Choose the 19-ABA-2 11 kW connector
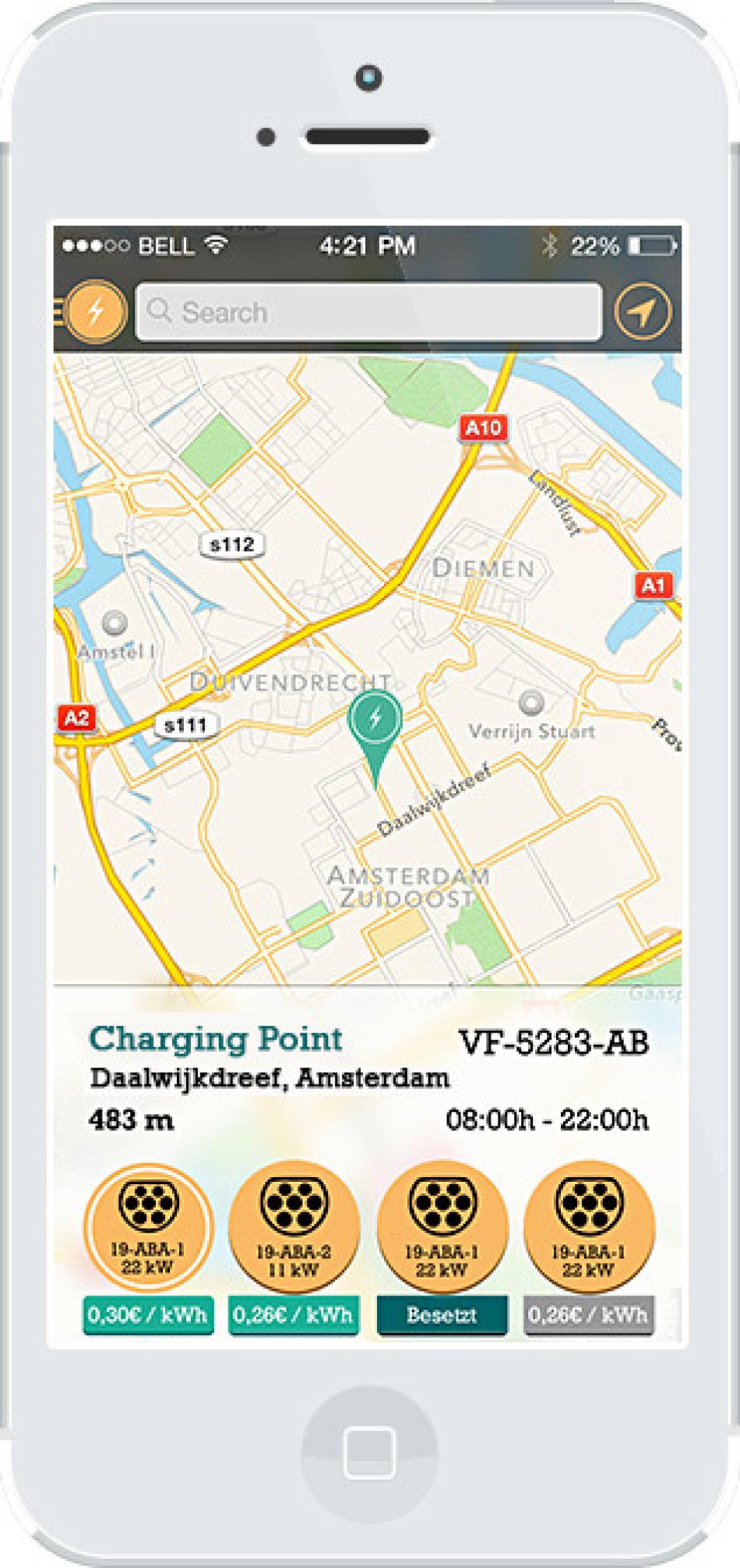This screenshot has width=740, height=1568. tap(294, 1226)
